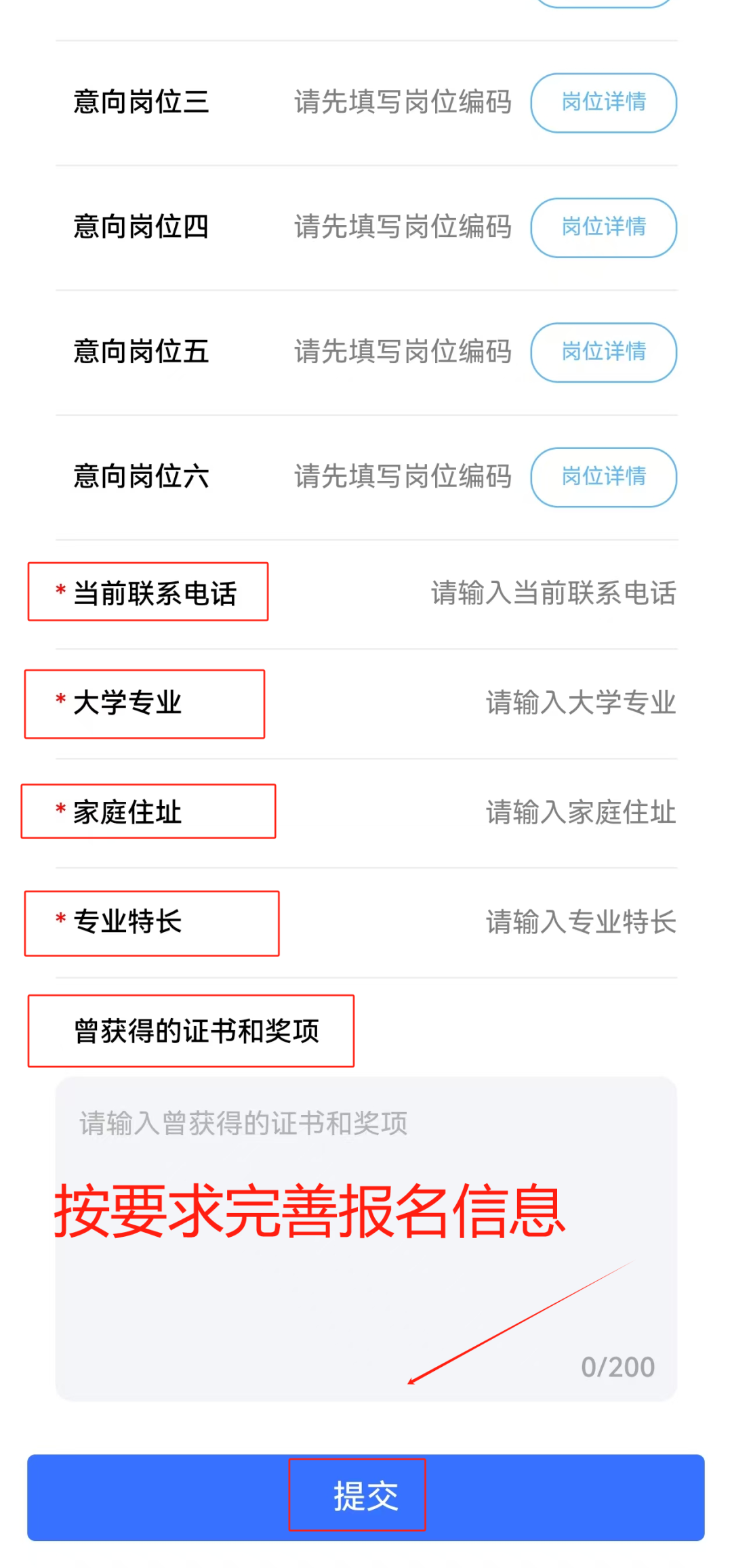732x1568 pixels.
Task: Focus the 意向岗位三 job code field
Action: pos(403,102)
